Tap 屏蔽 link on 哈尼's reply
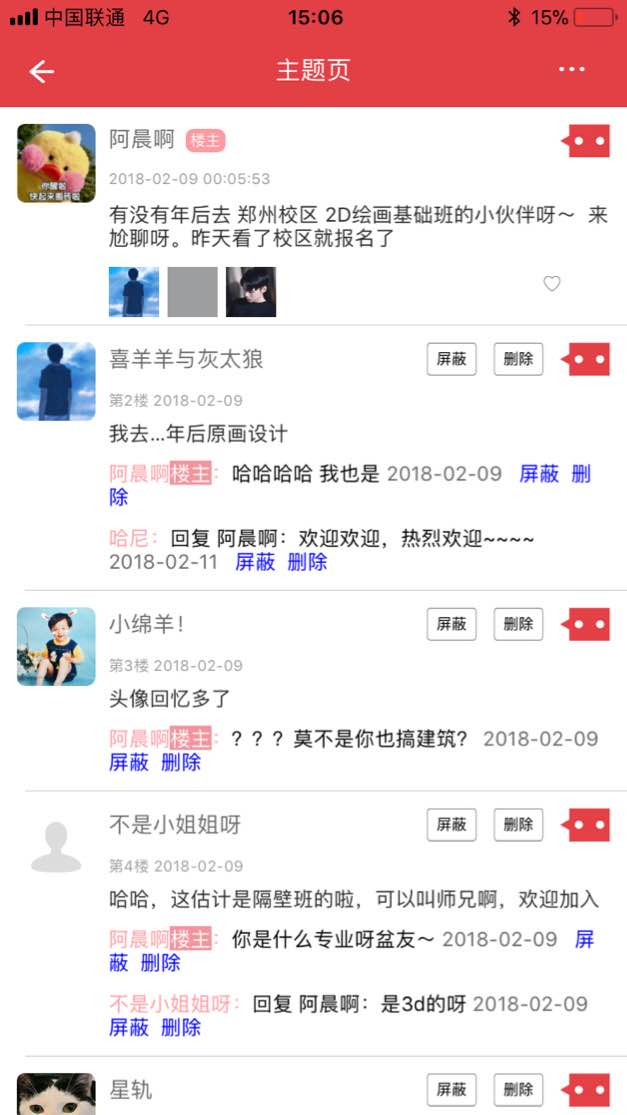Image resolution: width=627 pixels, height=1115 pixels. tap(255, 562)
